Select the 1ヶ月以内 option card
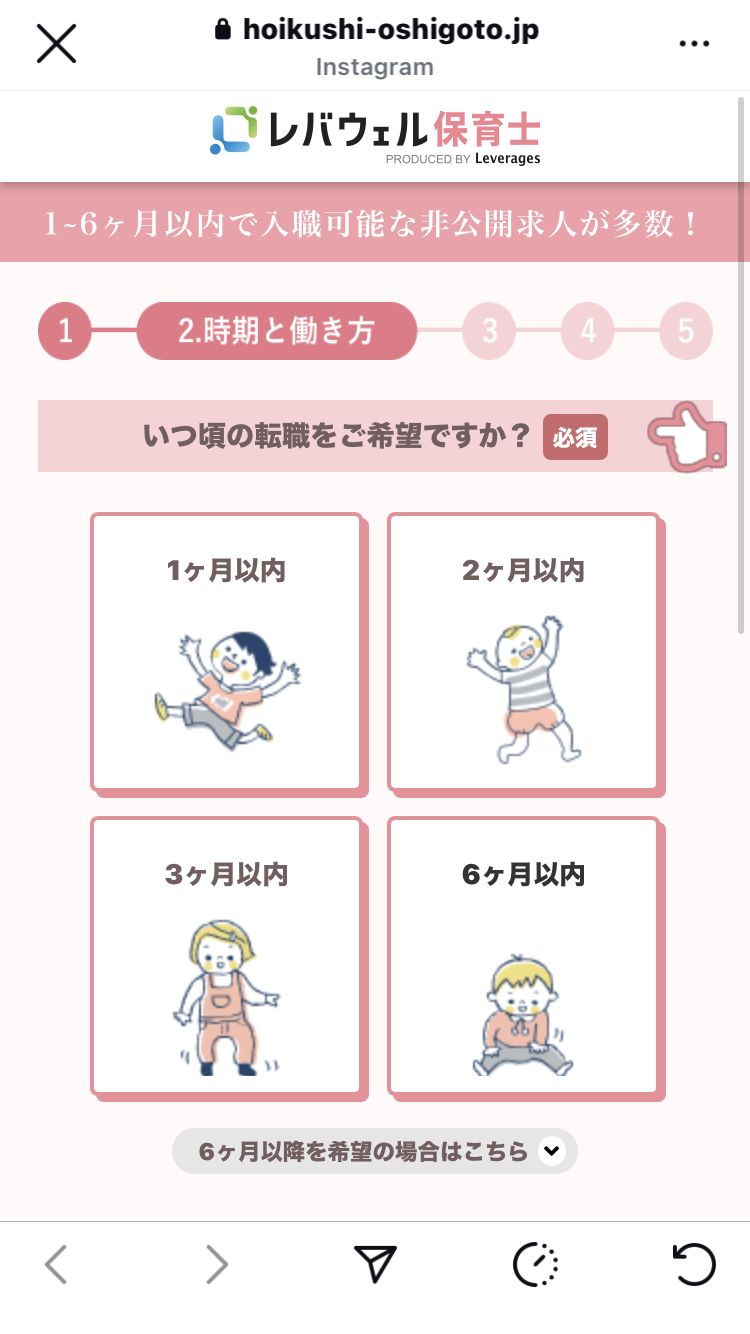750x1334 pixels. point(226,653)
